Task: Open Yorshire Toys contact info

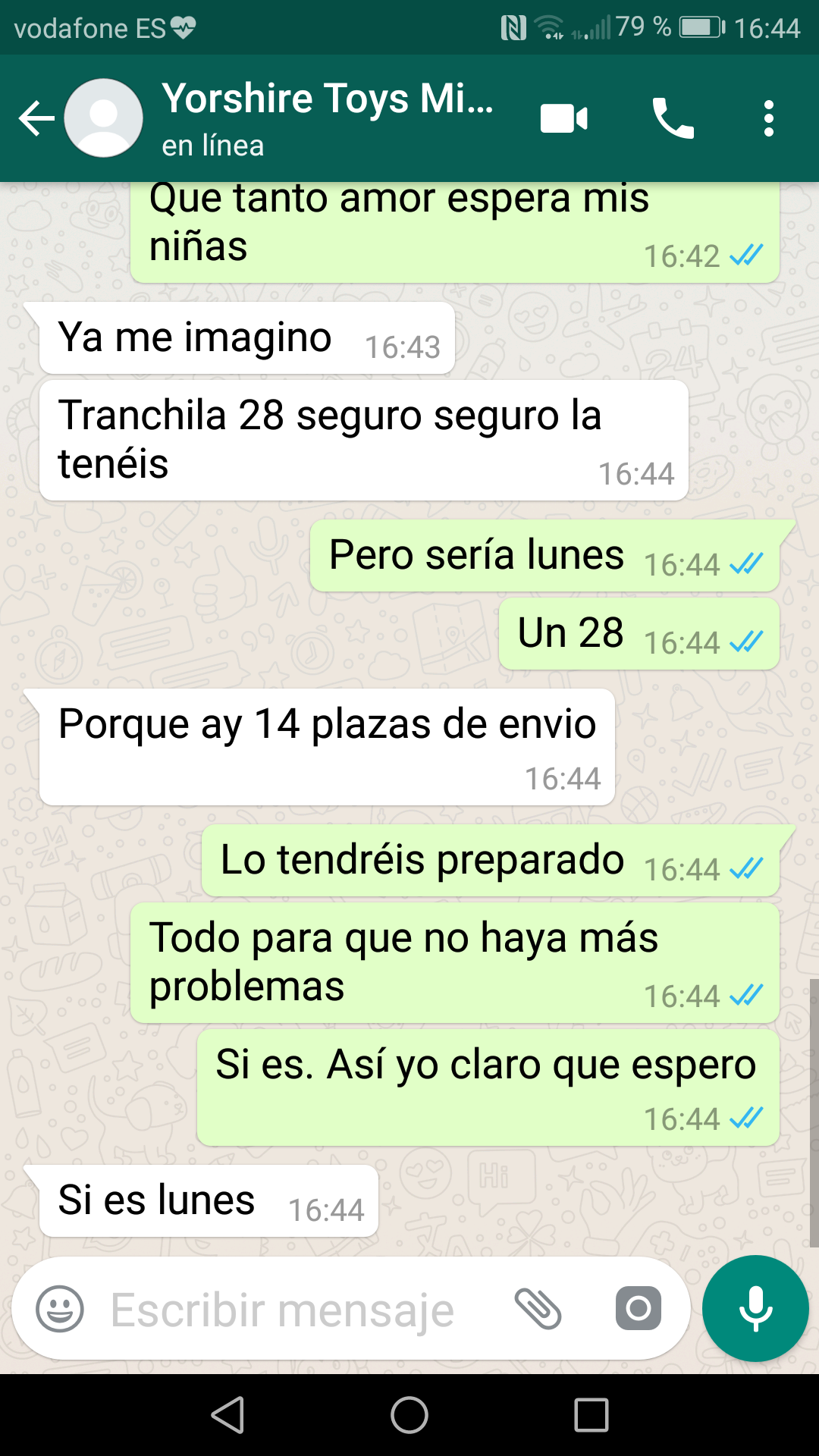Action: (328, 118)
